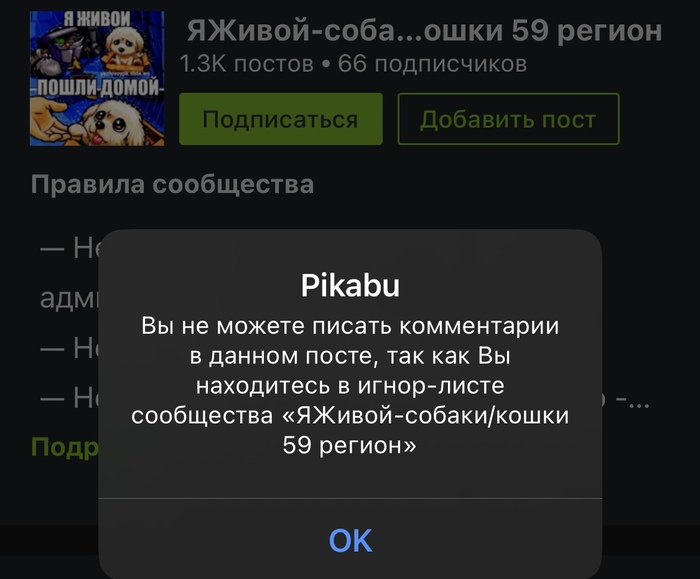The width and height of the screenshot is (700, 579).
Task: Dismiss the Pikabu alert with OK
Action: [x=350, y=540]
